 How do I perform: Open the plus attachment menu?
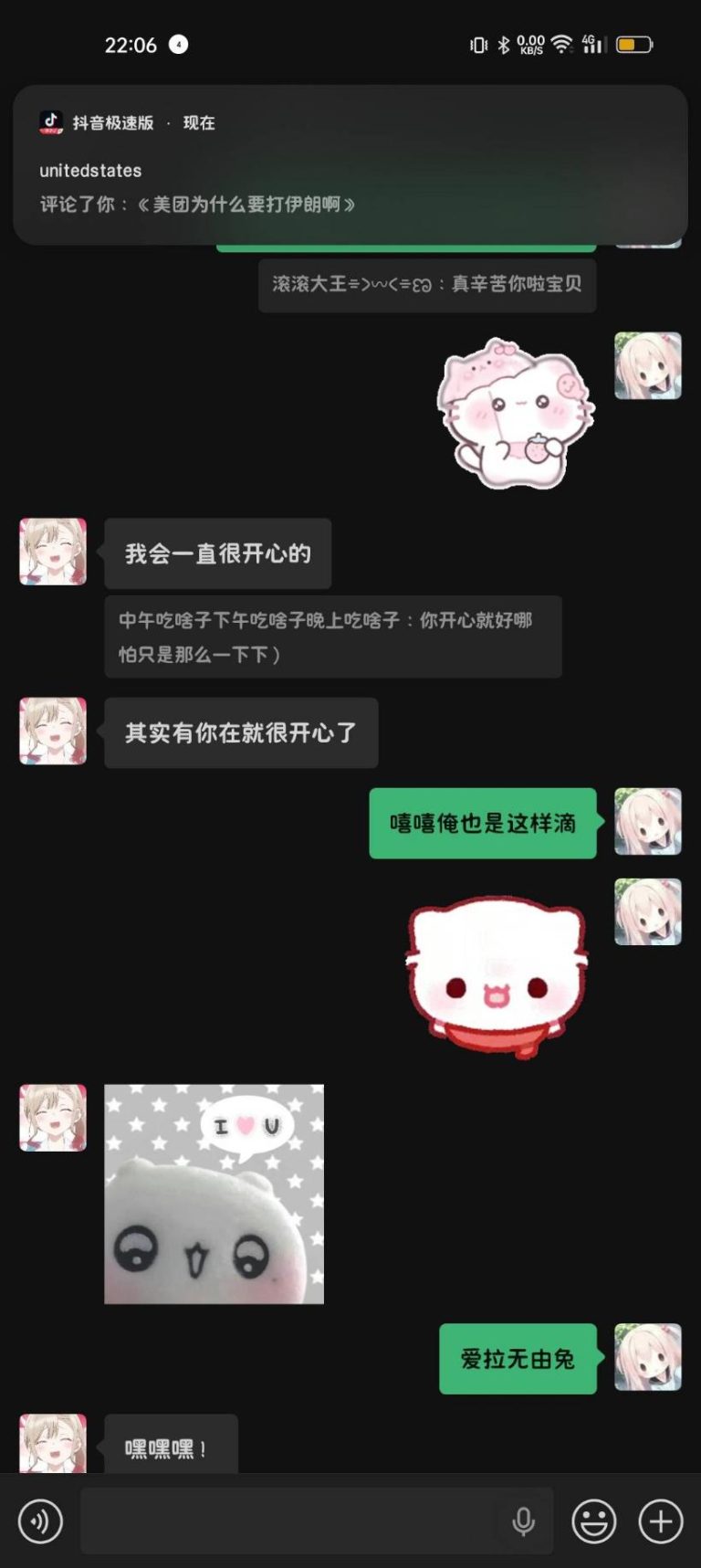(660, 1521)
